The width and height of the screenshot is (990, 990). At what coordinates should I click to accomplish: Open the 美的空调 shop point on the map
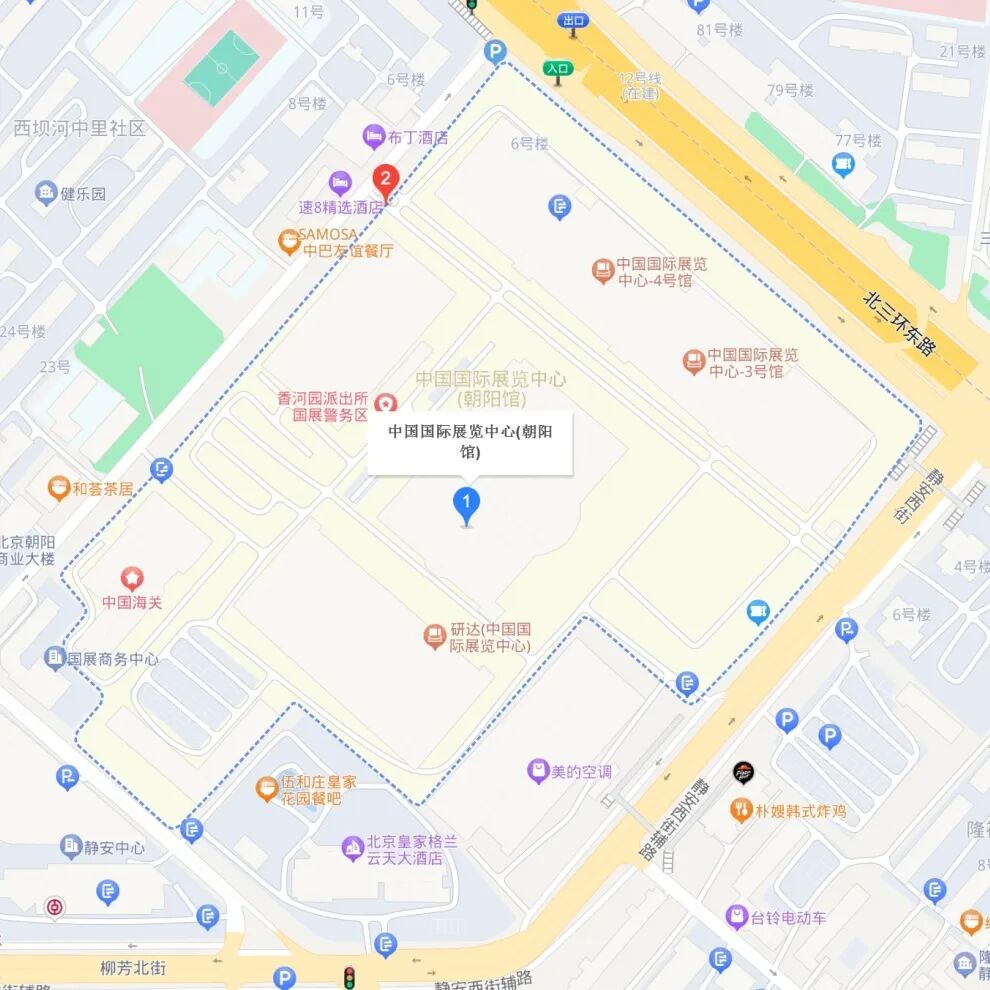[x=539, y=771]
